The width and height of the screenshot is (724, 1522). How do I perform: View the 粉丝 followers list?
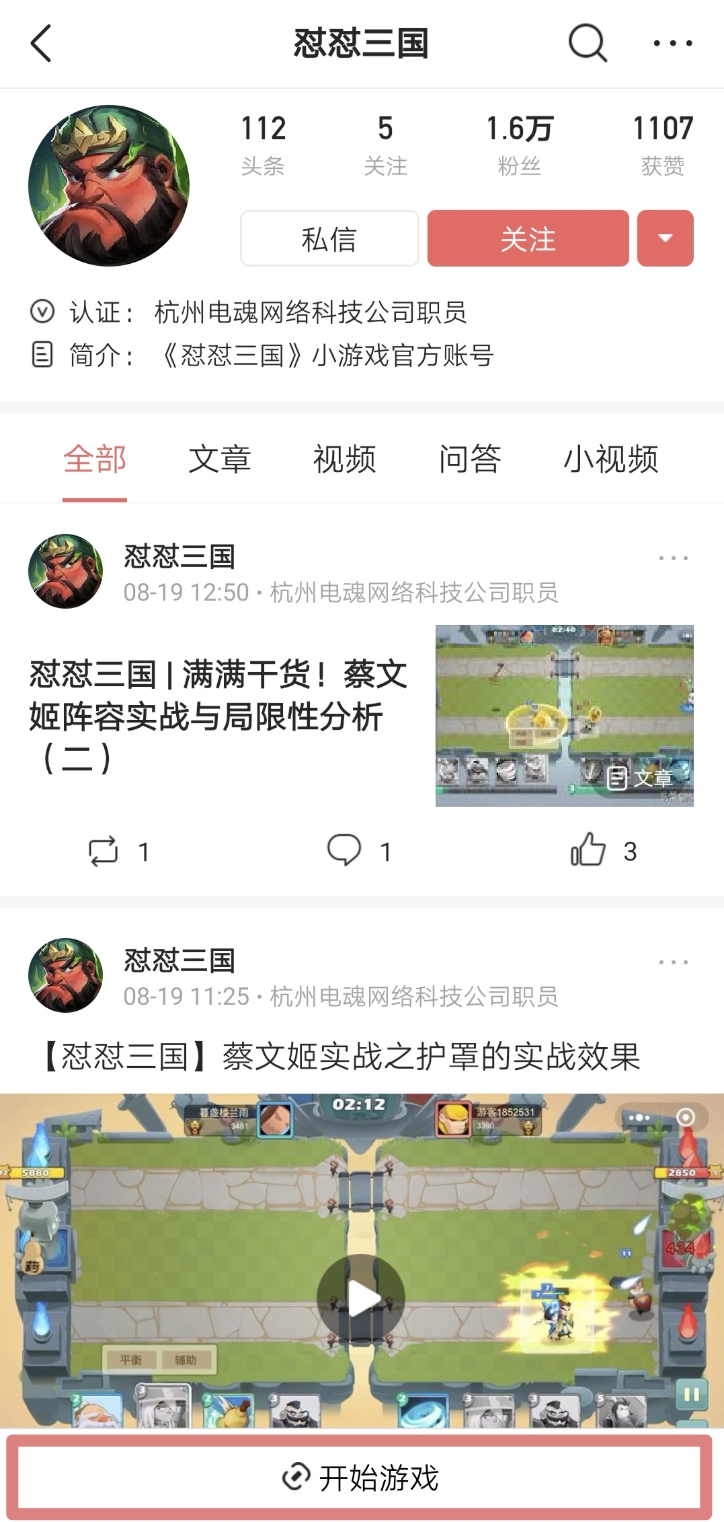519,143
